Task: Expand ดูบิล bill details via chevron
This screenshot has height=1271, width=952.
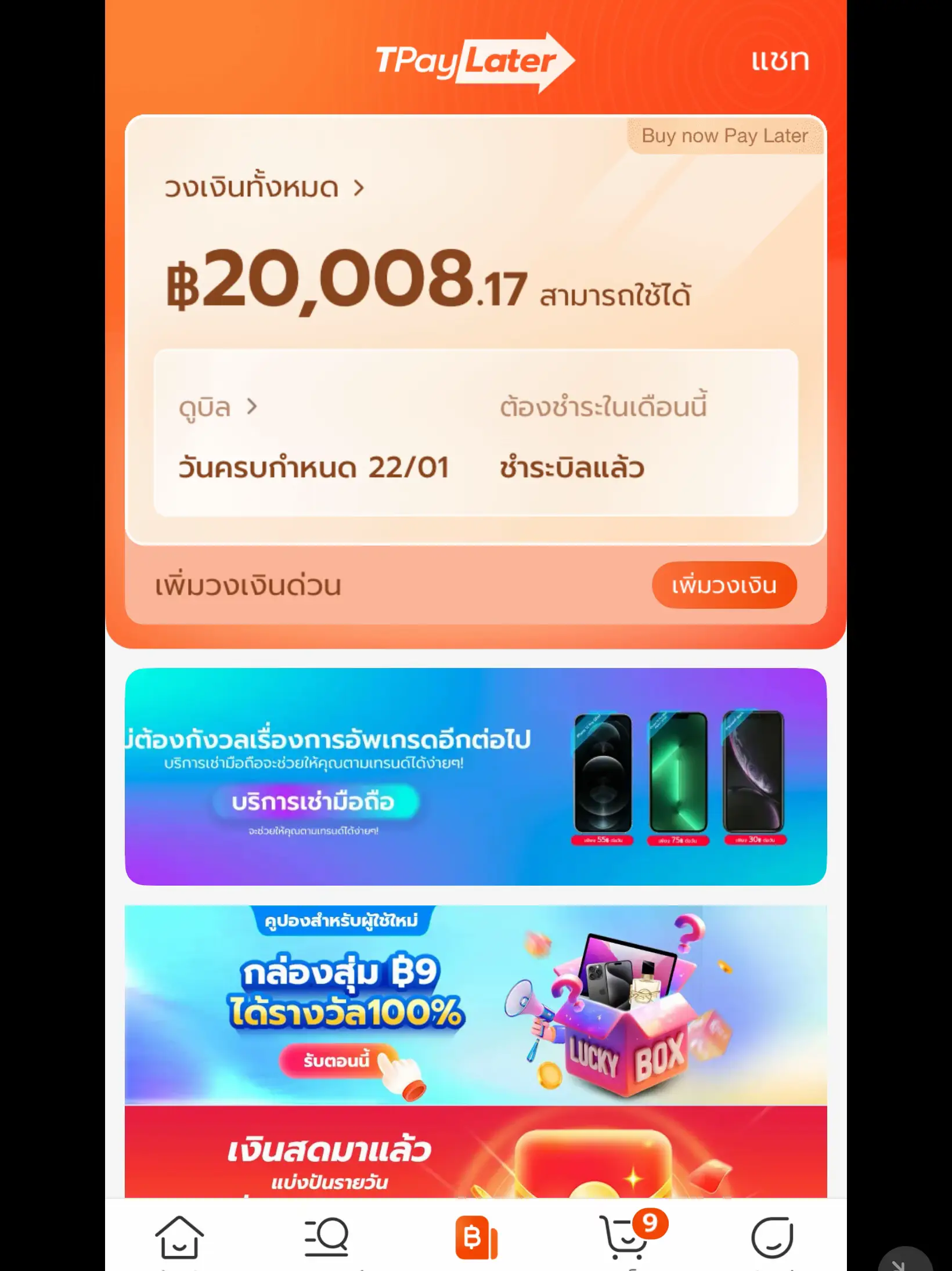Action: click(x=253, y=406)
